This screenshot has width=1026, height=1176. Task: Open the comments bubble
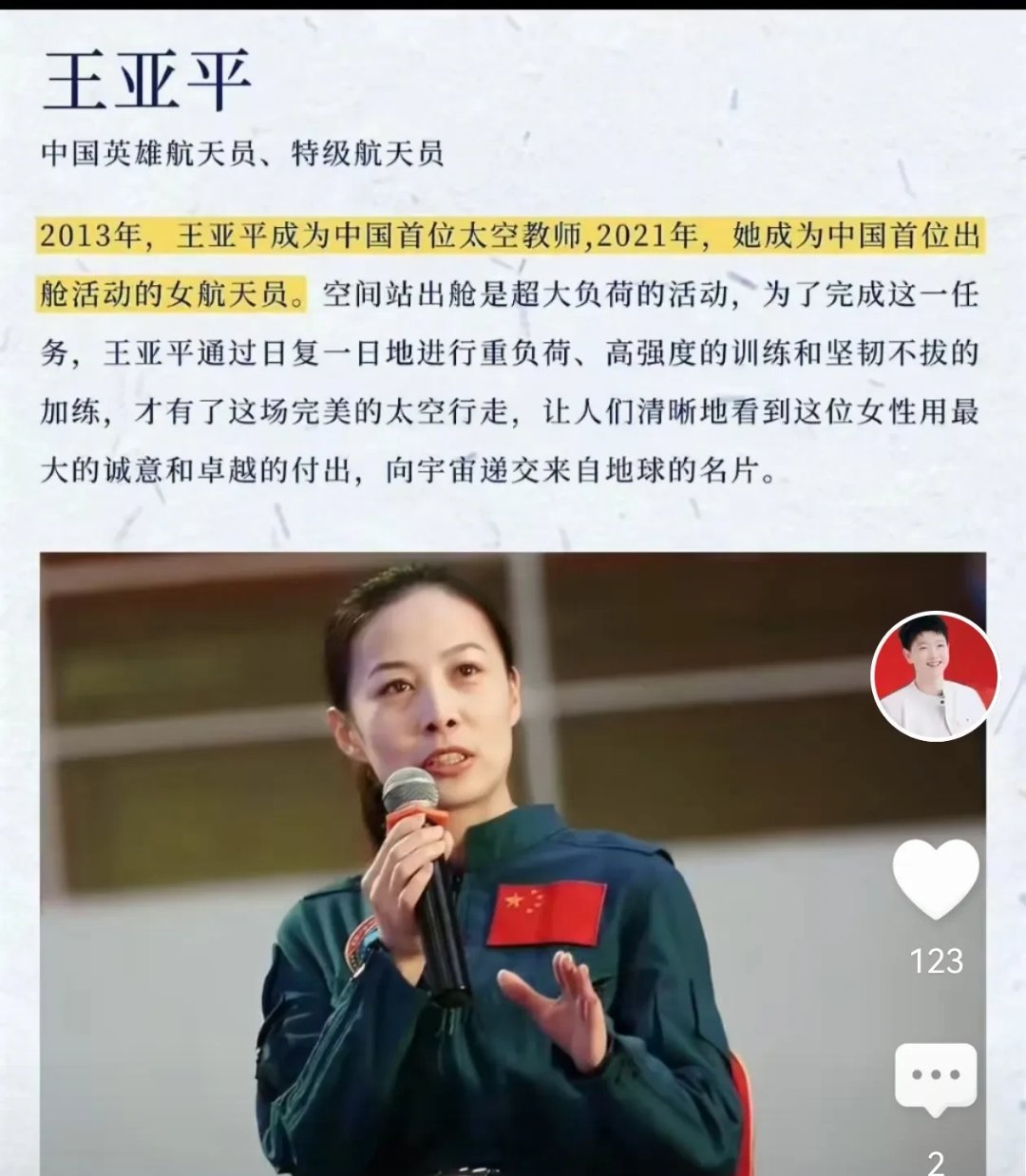[x=935, y=1078]
